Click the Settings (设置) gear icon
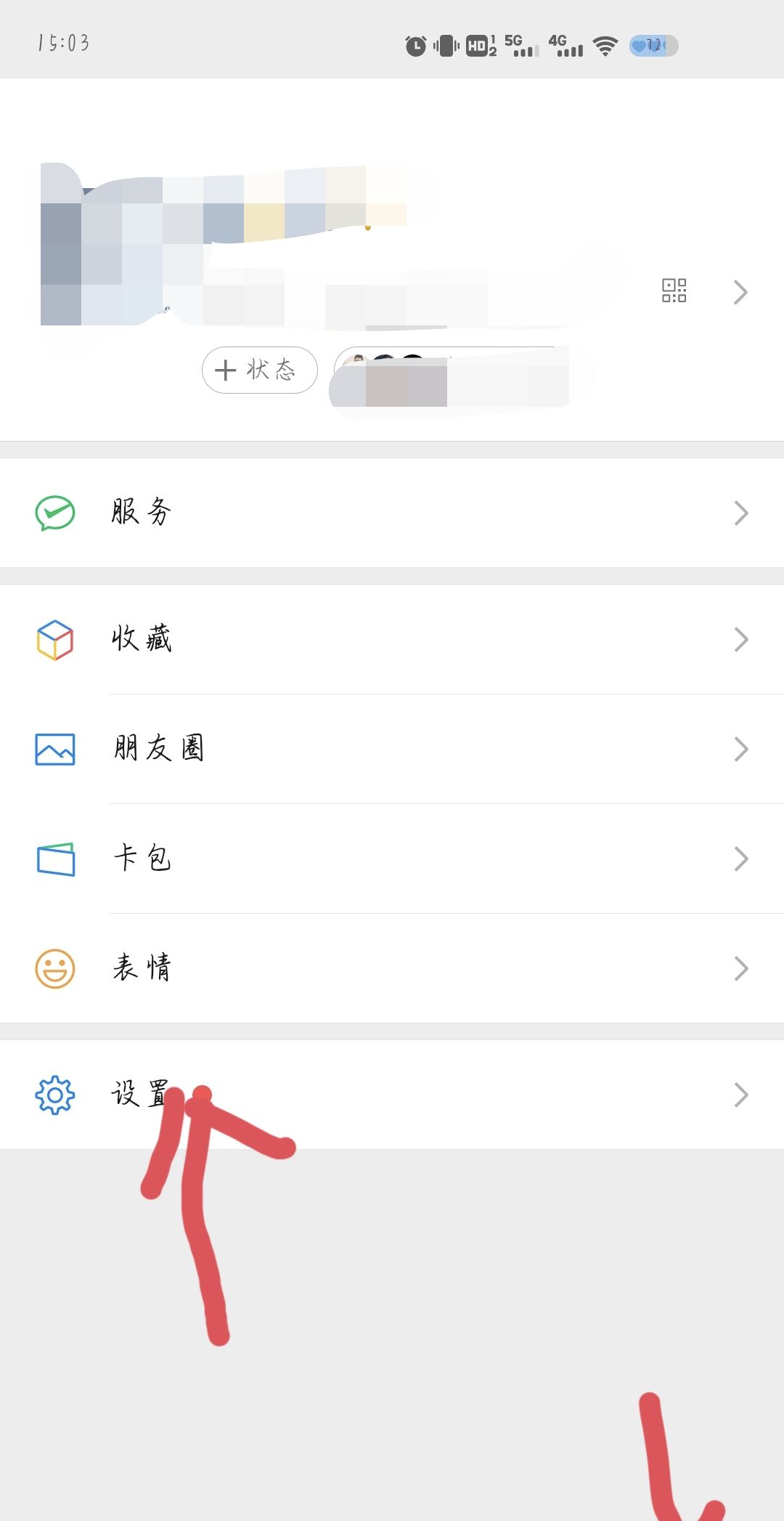This screenshot has width=784, height=1521. [54, 1094]
